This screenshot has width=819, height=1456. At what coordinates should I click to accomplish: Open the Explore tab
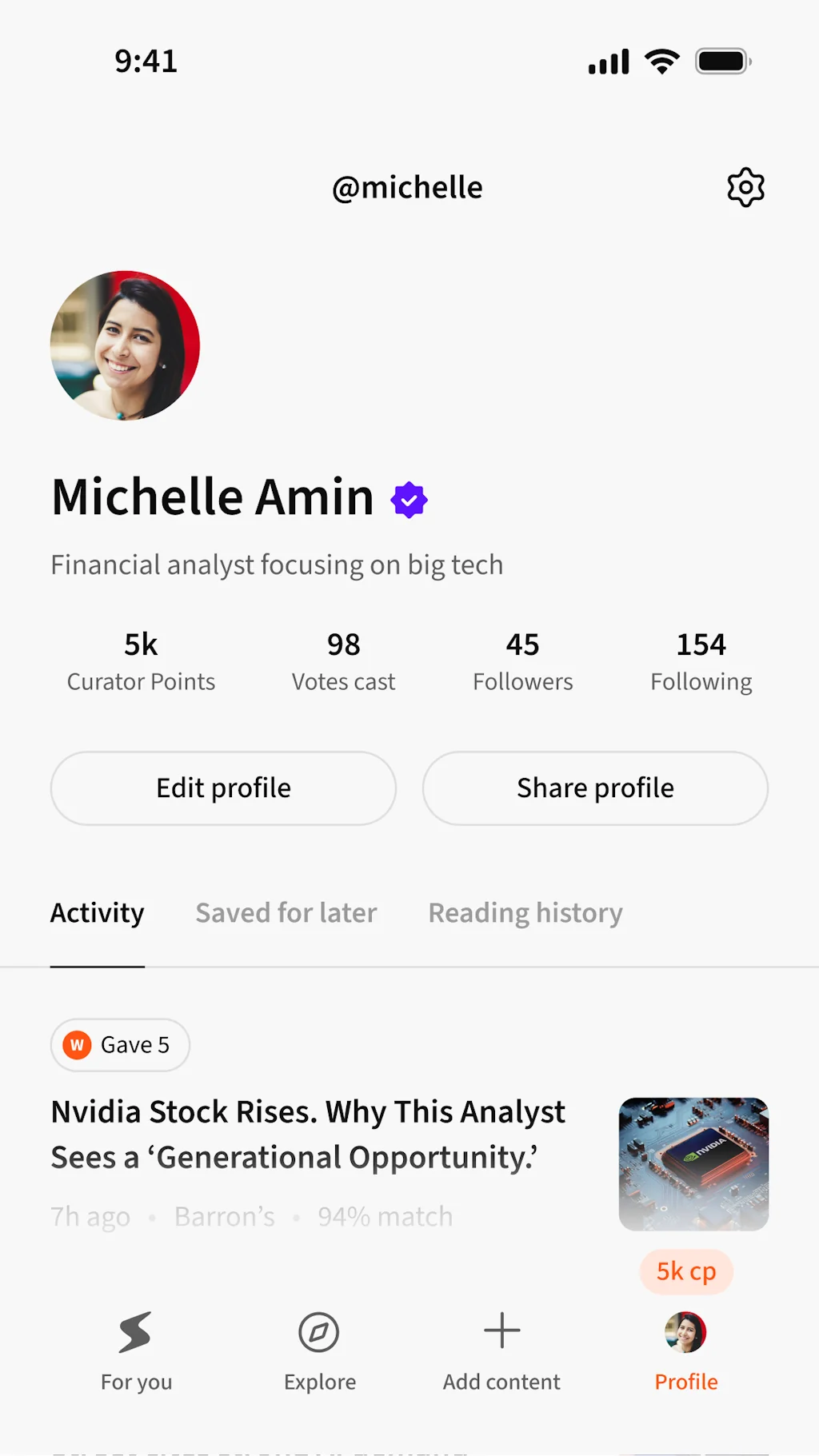(319, 1350)
